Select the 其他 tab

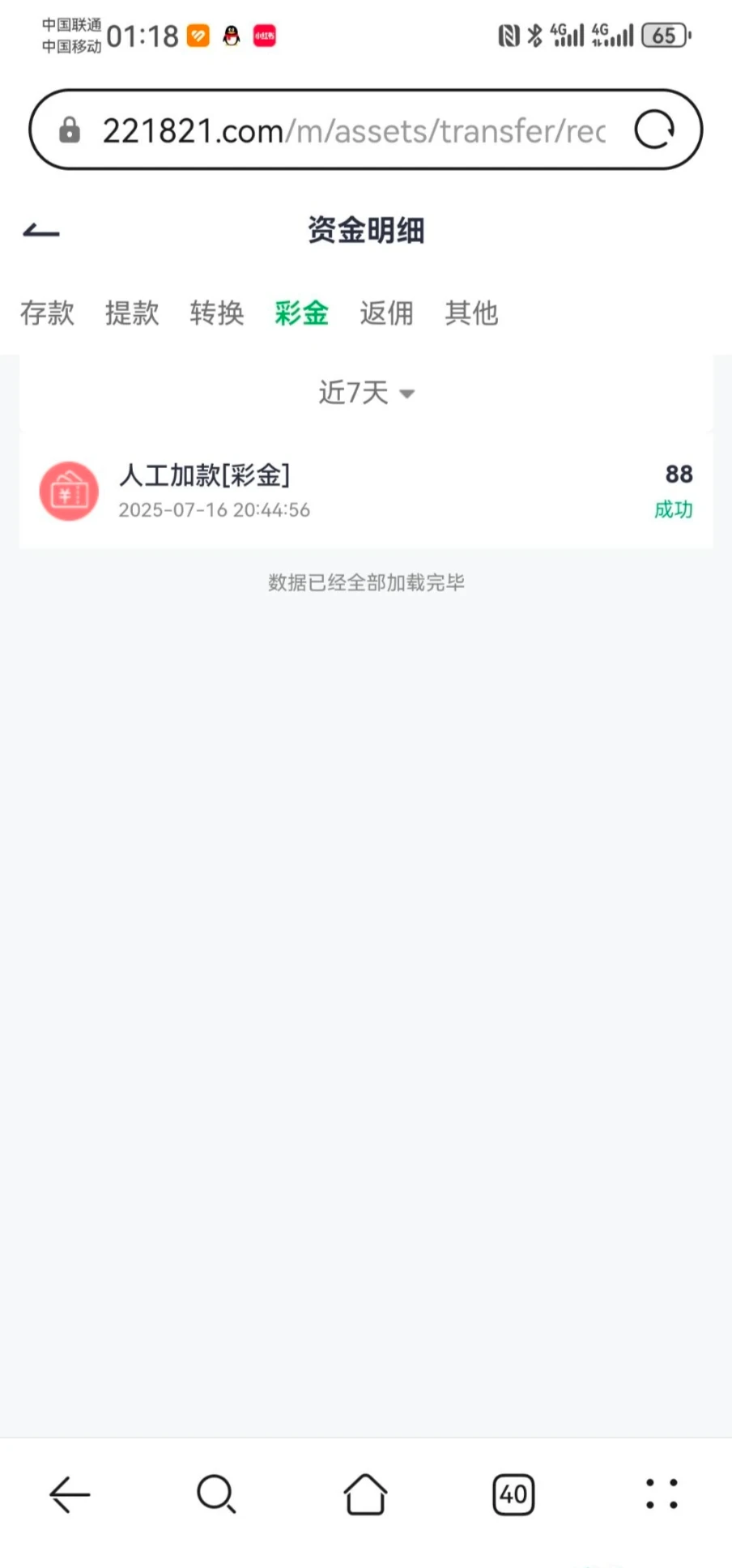click(471, 314)
